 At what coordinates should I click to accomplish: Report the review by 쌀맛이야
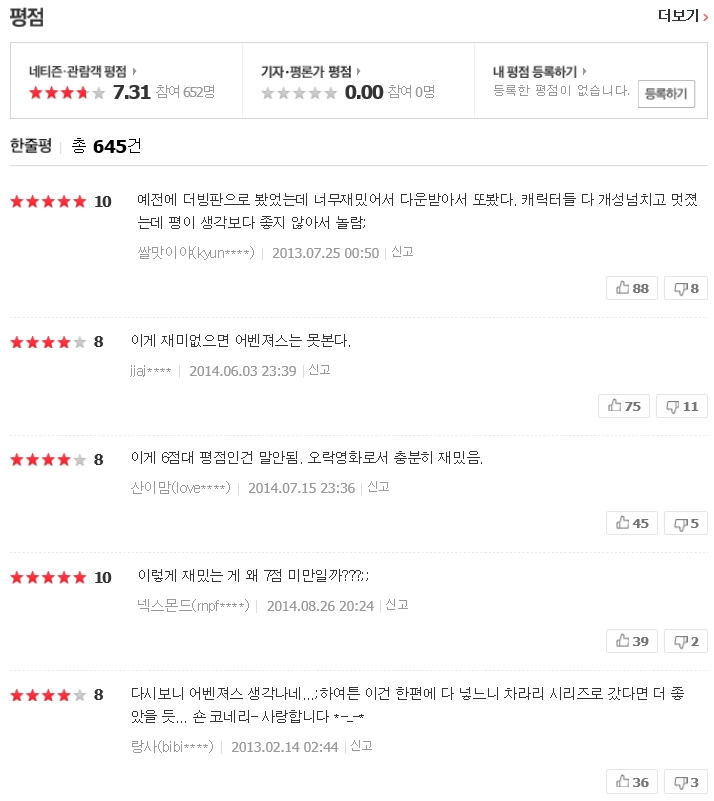tap(402, 252)
